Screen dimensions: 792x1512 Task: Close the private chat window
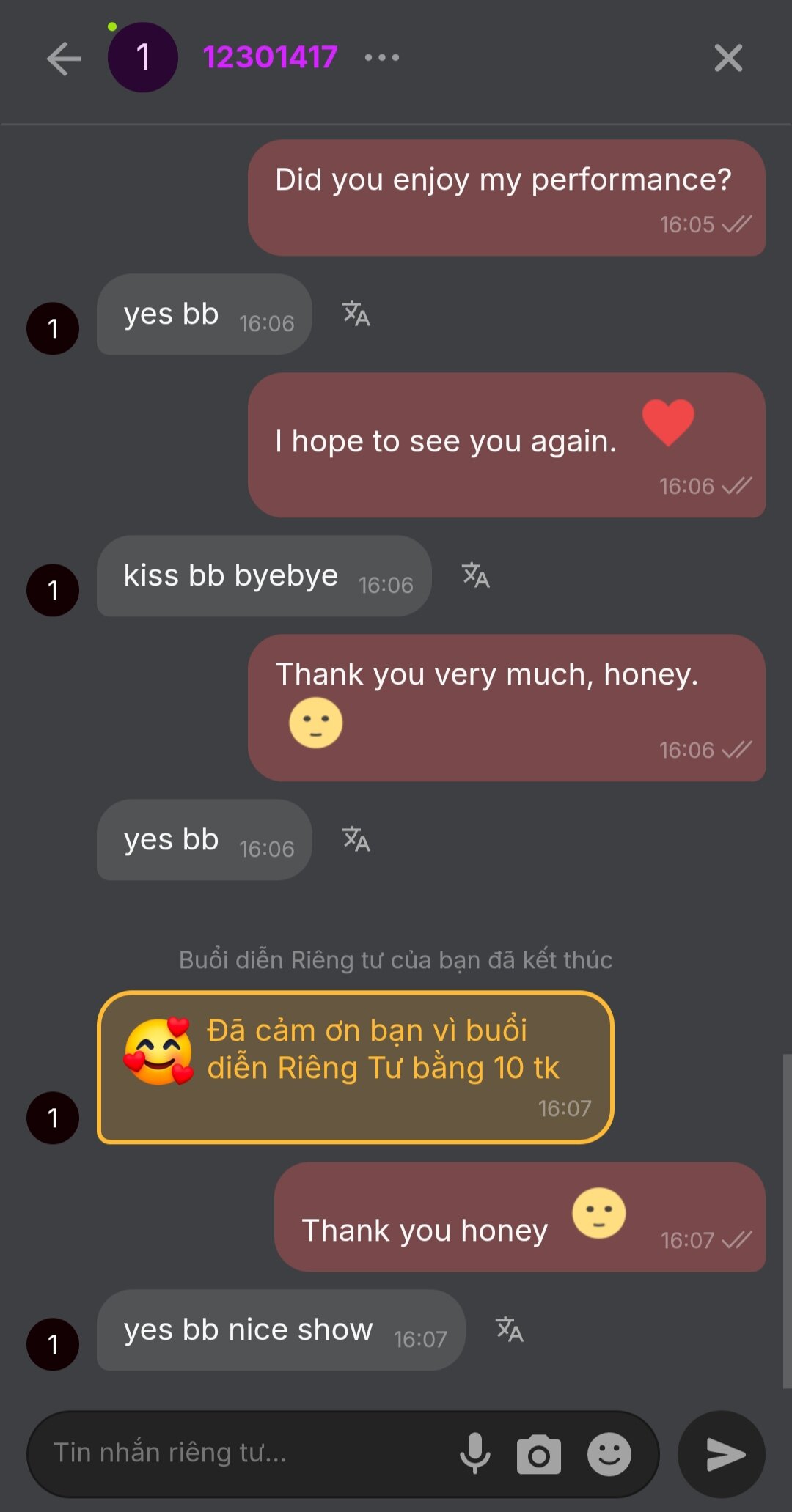point(728,58)
